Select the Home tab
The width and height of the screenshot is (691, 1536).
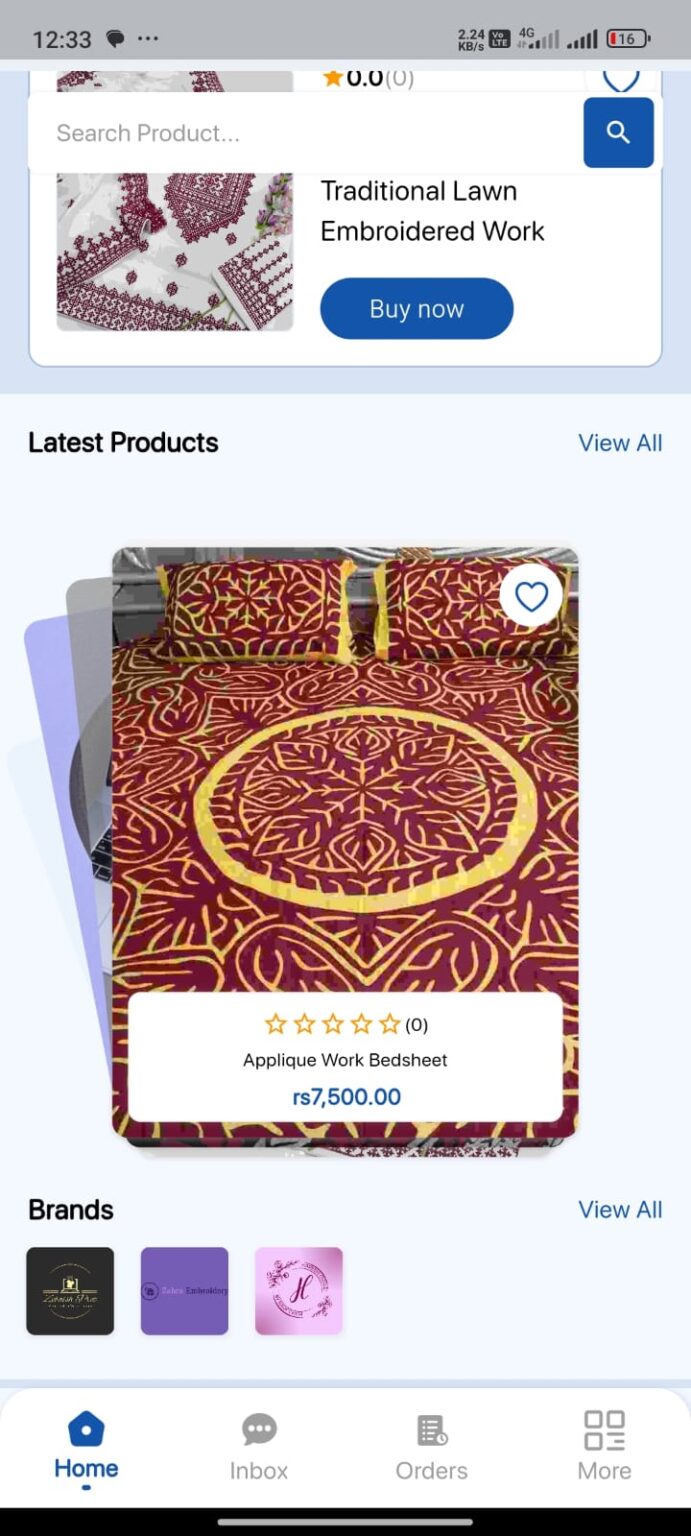(86, 1447)
